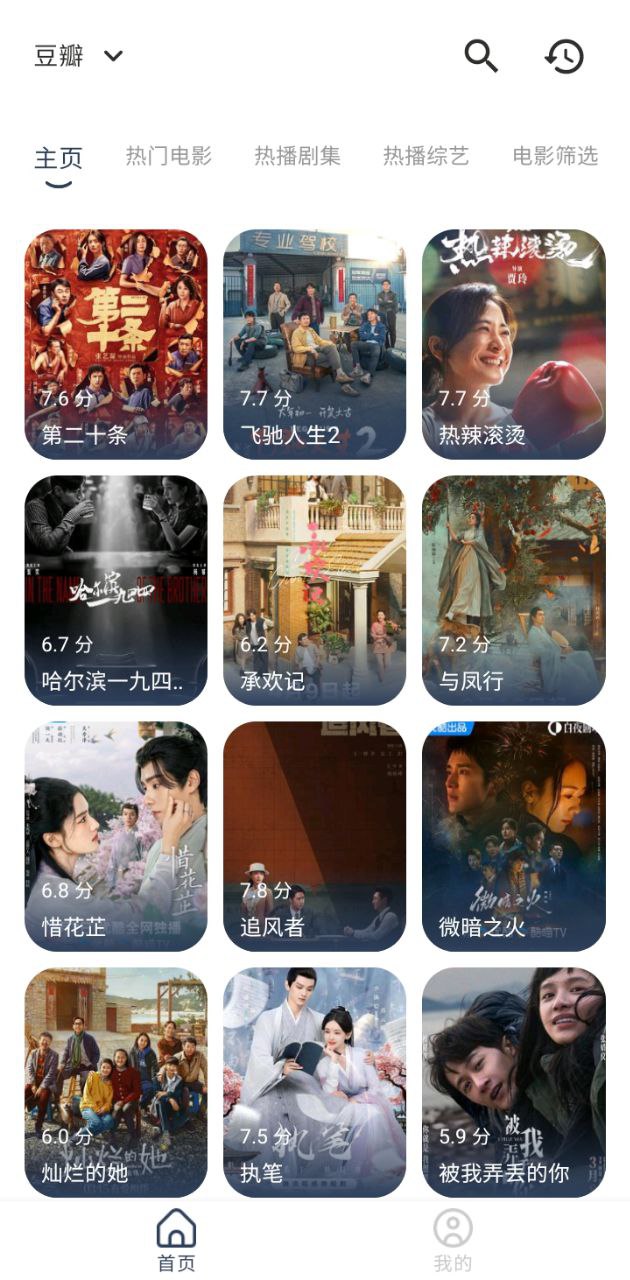Switch to the 电影筛选 tab

(555, 156)
